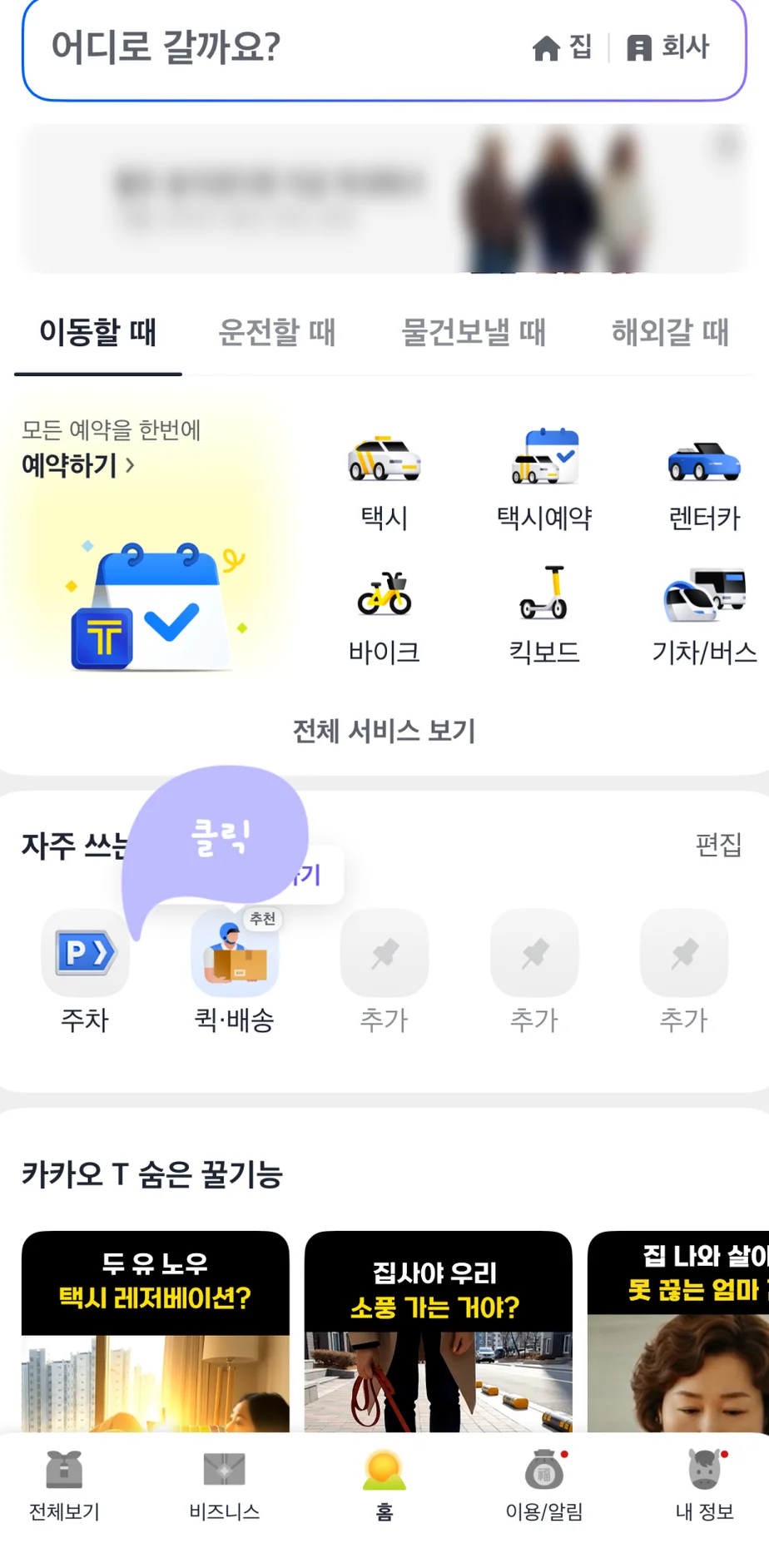Tap the 회사 work address shortcut

668,47
